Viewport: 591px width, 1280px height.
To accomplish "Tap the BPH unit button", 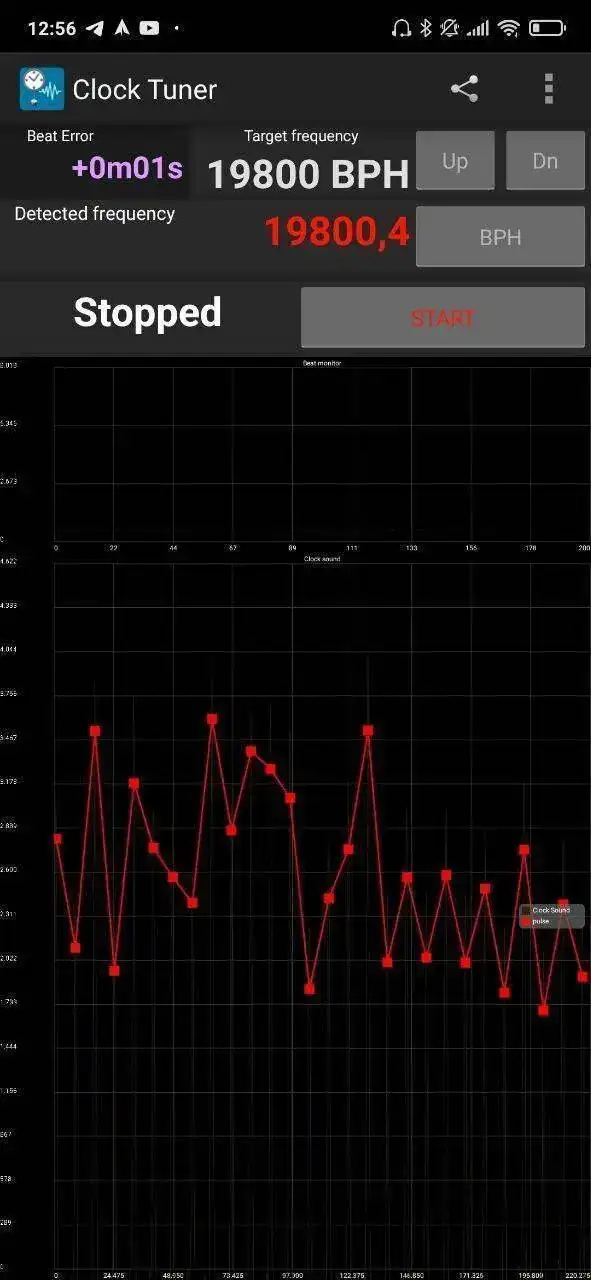I will tap(500, 237).
